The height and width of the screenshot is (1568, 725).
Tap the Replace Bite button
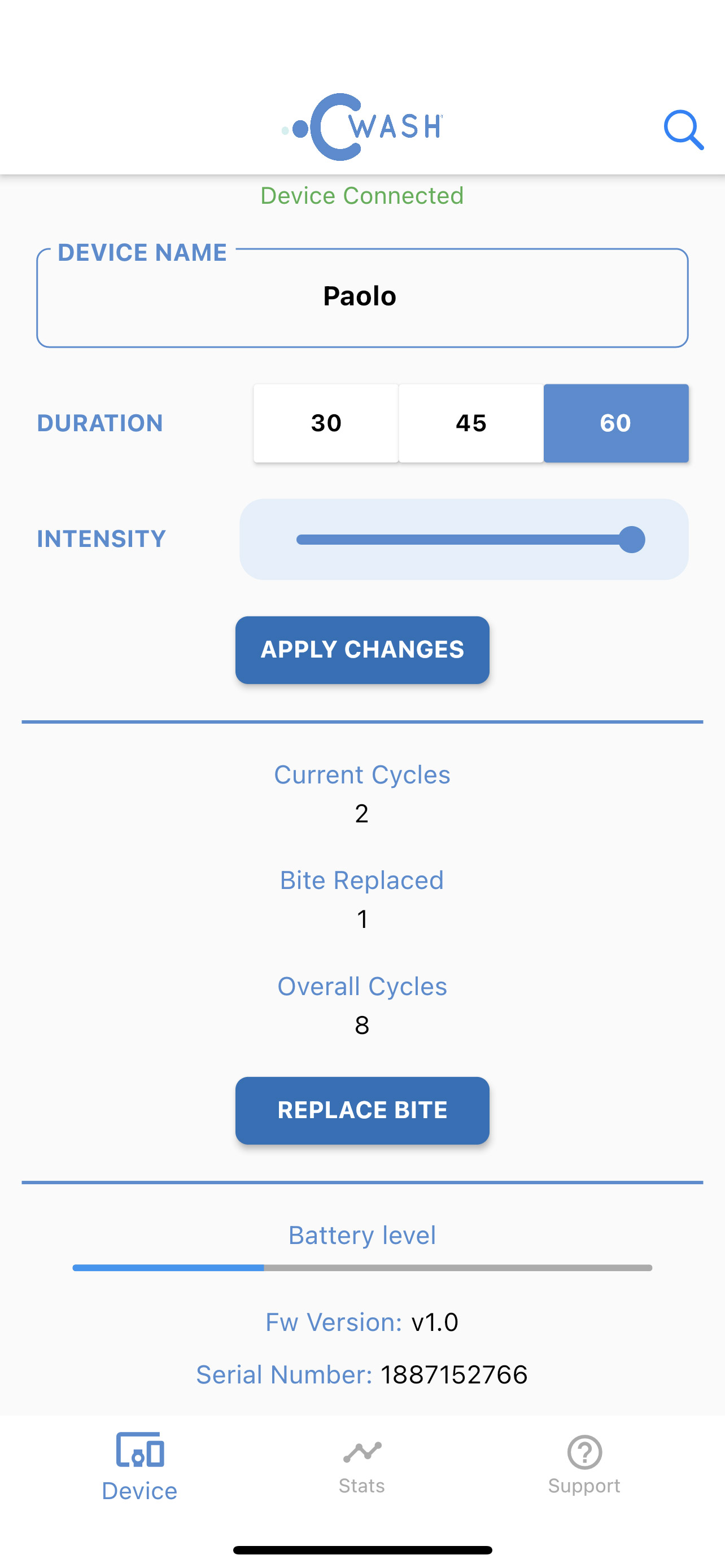pyautogui.click(x=362, y=1110)
